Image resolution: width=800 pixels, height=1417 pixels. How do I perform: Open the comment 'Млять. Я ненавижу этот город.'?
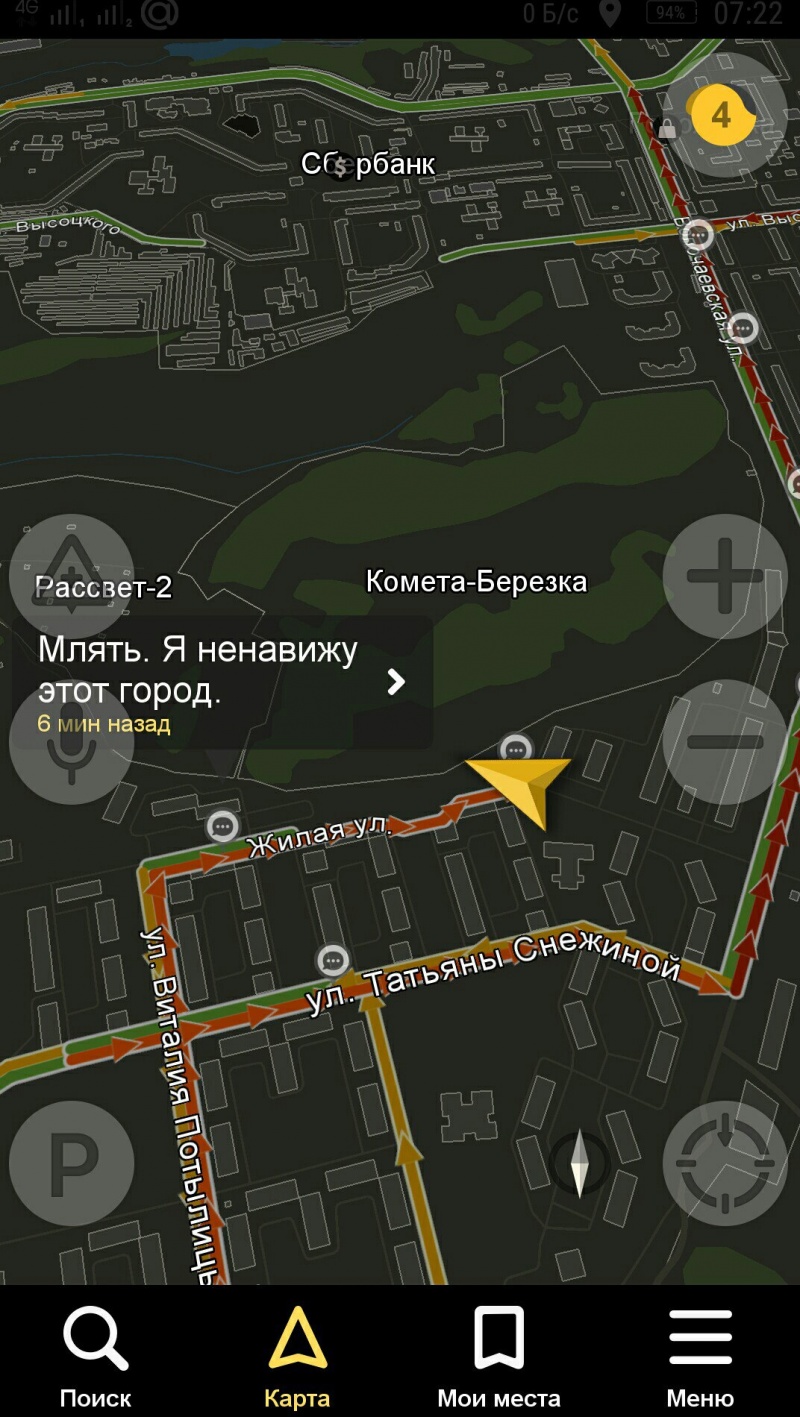[x=222, y=682]
